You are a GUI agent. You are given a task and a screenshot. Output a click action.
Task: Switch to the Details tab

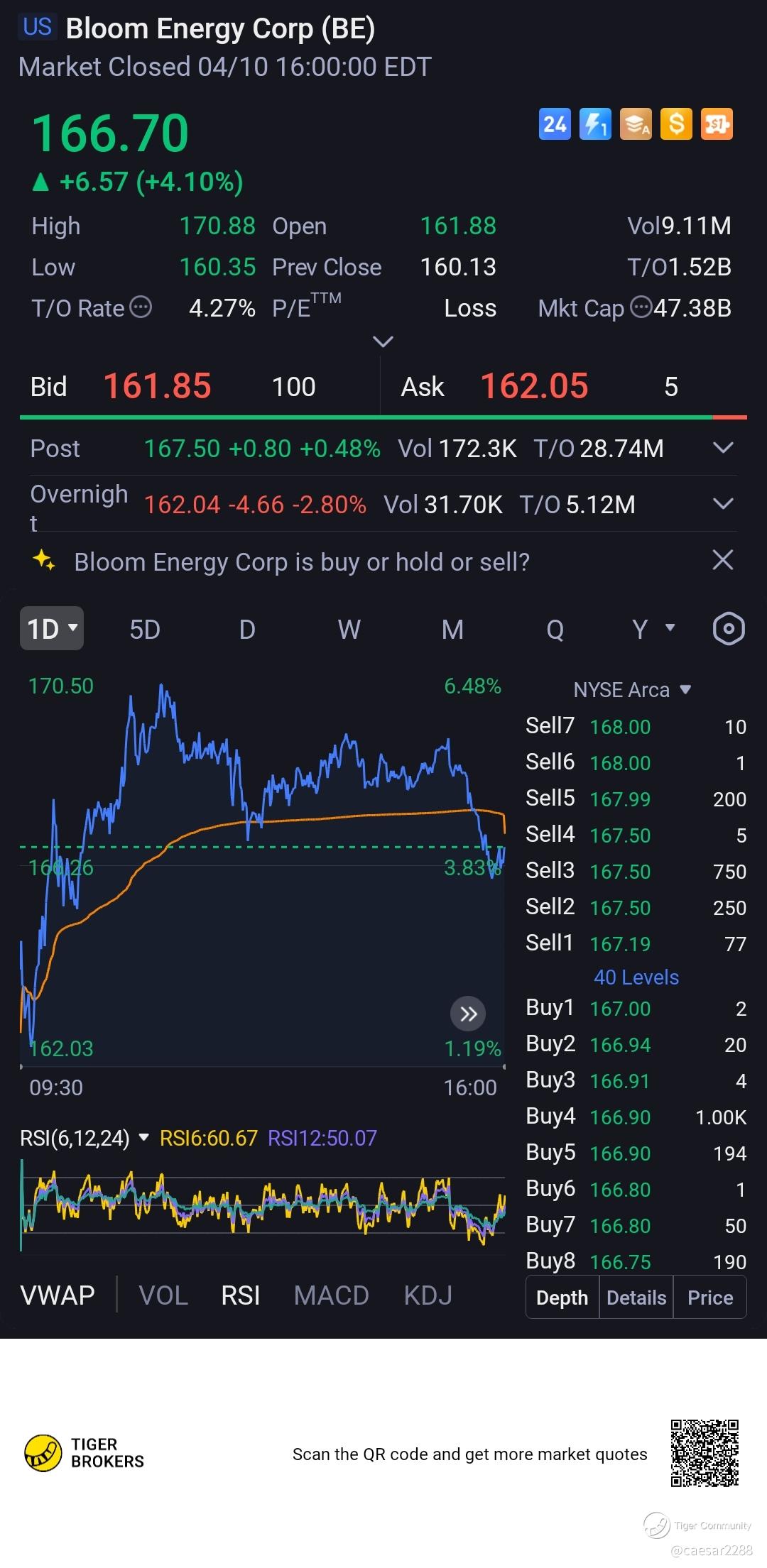click(x=636, y=1298)
